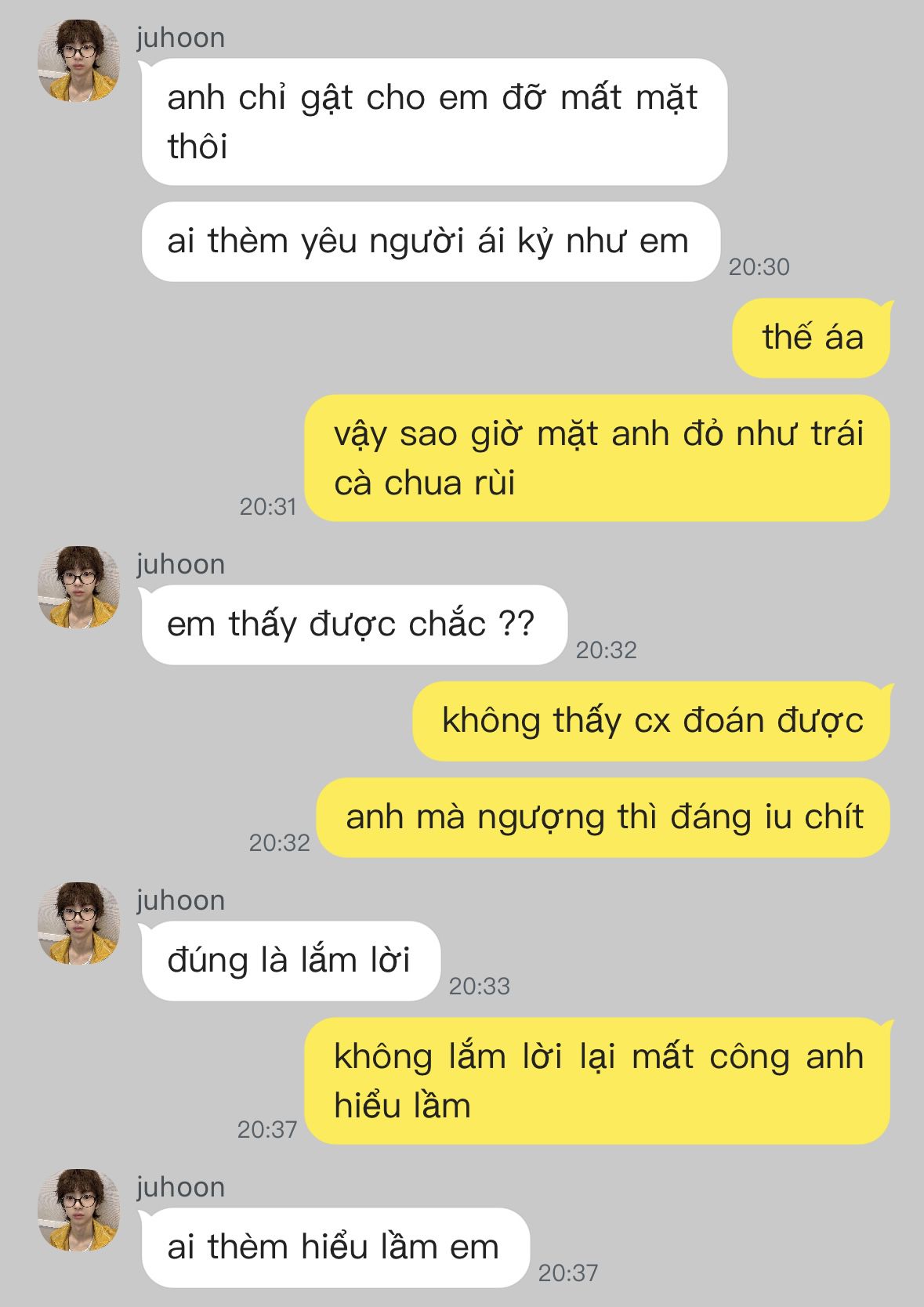Screen dimensions: 924x1307
Task: Open juhoon's avatar beside "anh chỉ gật cho em"
Action: 78,61
